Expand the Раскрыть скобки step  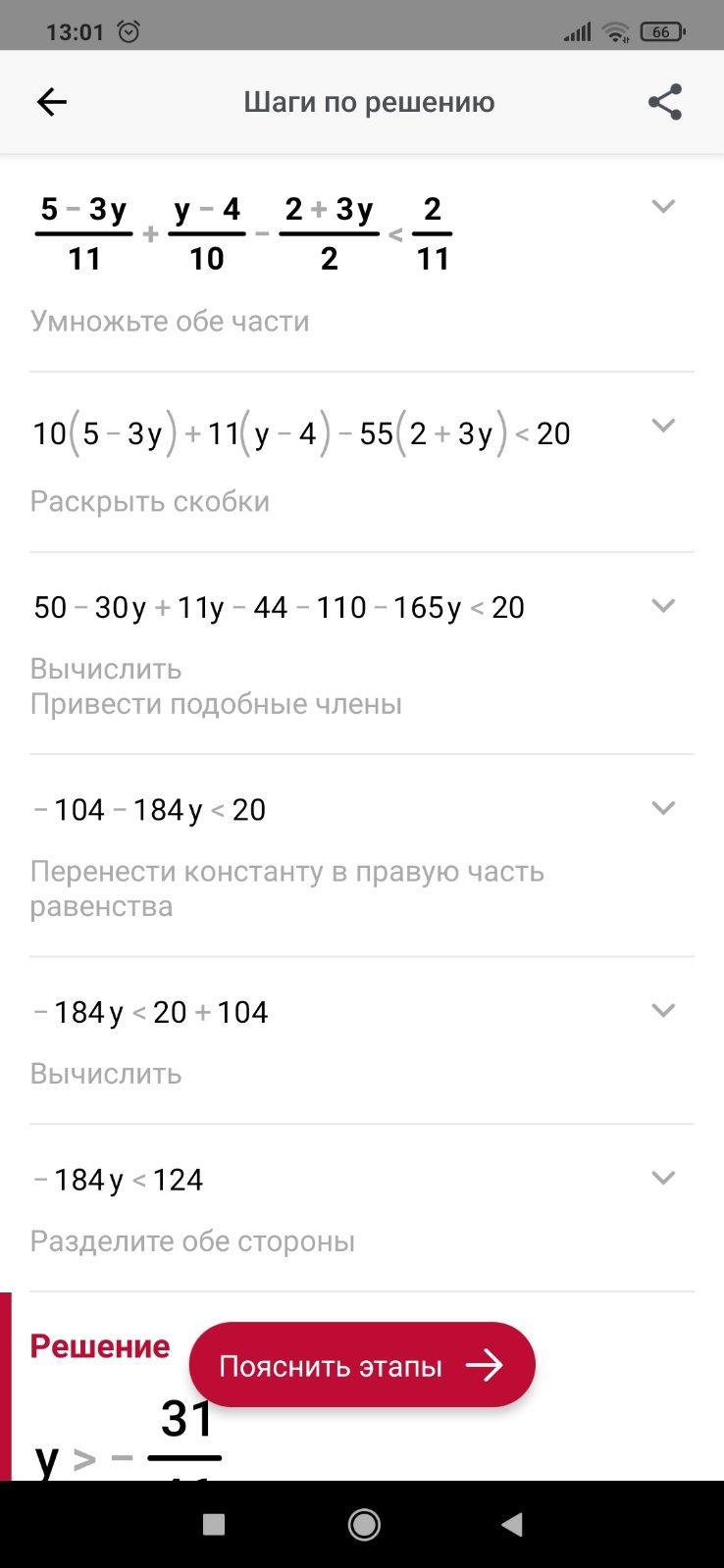click(663, 426)
